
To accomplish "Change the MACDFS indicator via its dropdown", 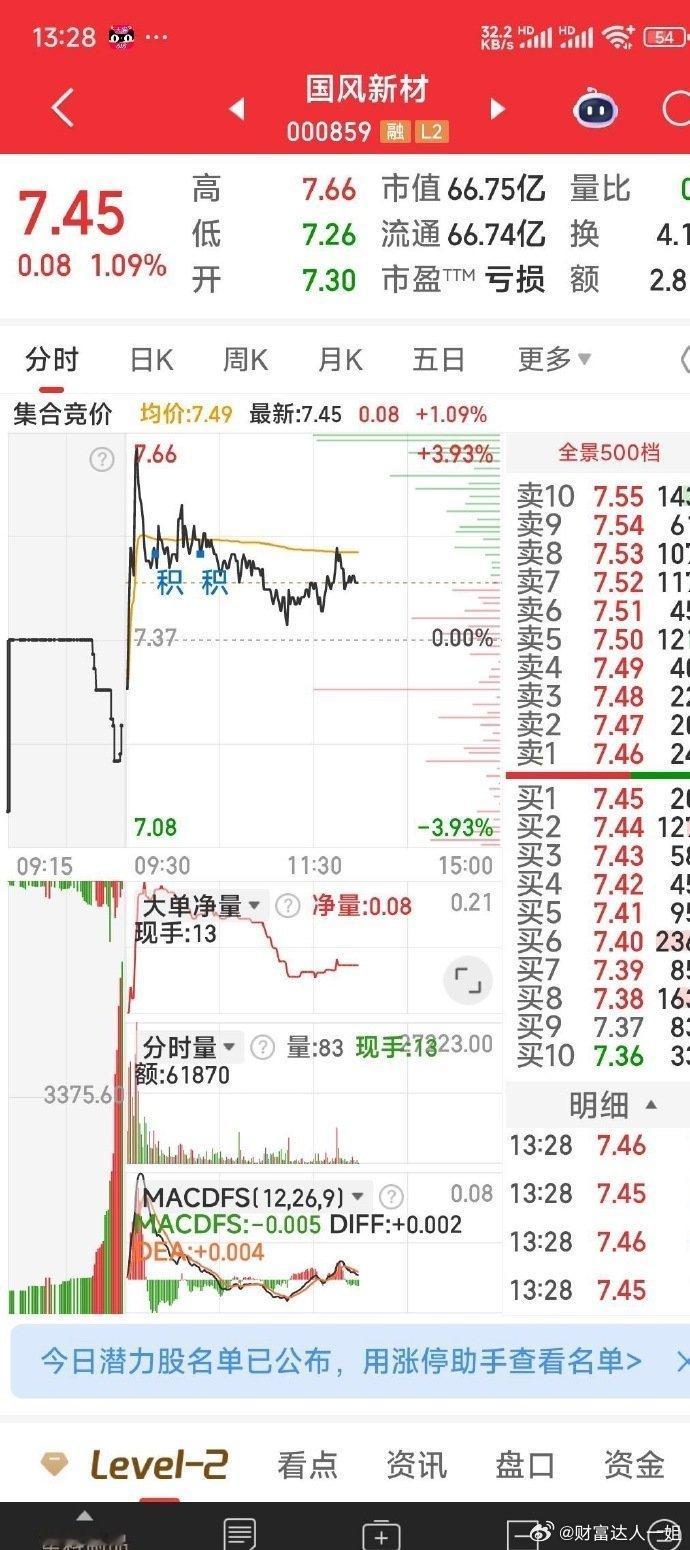I will point(256,1197).
